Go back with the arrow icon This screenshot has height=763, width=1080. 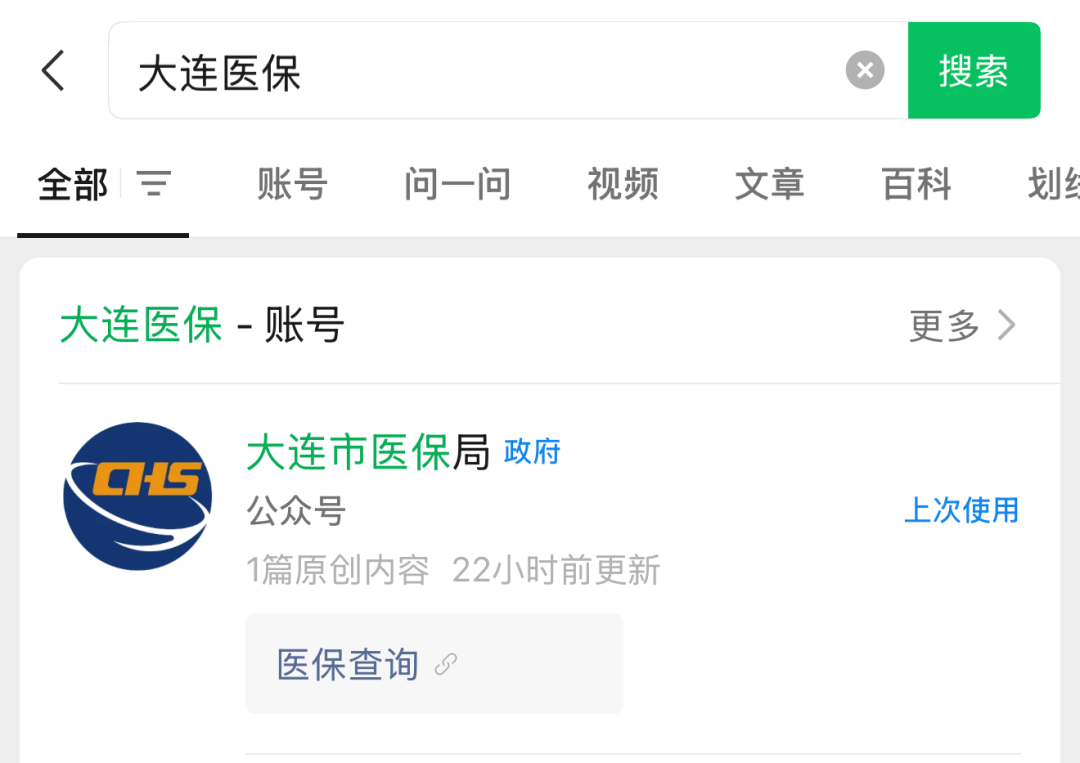click(53, 71)
